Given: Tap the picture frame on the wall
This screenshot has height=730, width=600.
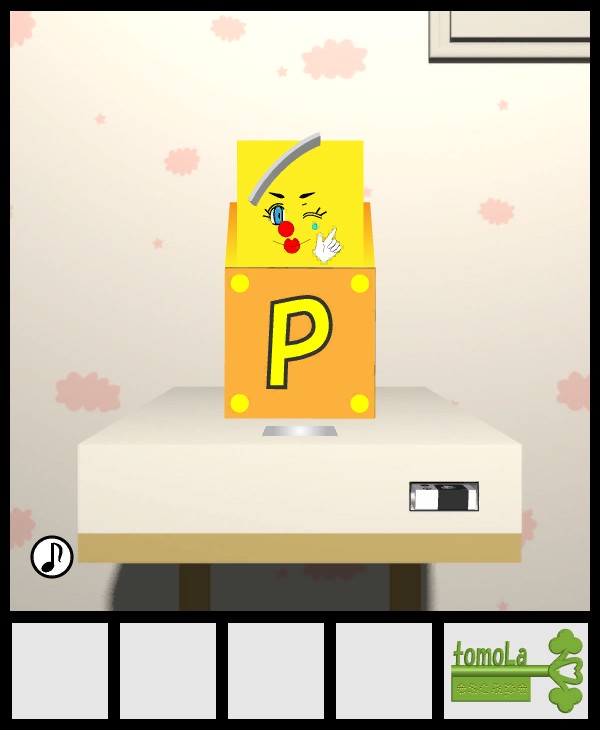Looking at the screenshot, I should click(510, 35).
